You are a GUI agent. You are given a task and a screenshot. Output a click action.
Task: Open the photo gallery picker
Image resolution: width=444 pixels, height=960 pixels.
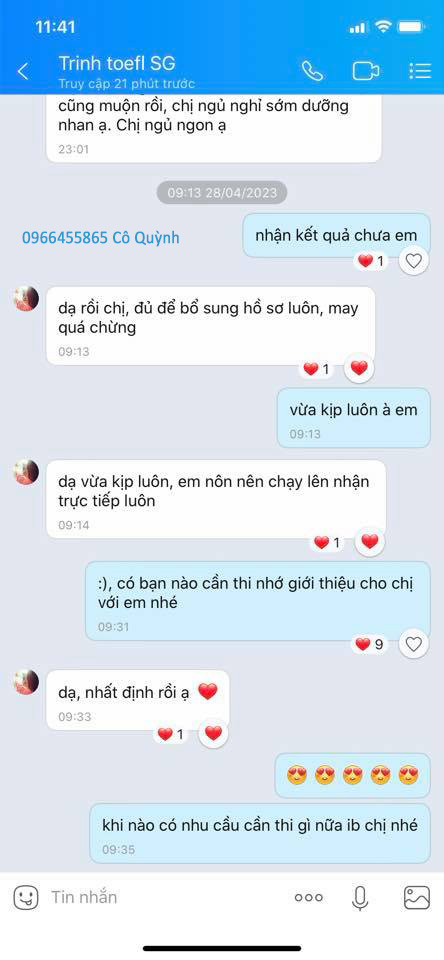pos(416,898)
